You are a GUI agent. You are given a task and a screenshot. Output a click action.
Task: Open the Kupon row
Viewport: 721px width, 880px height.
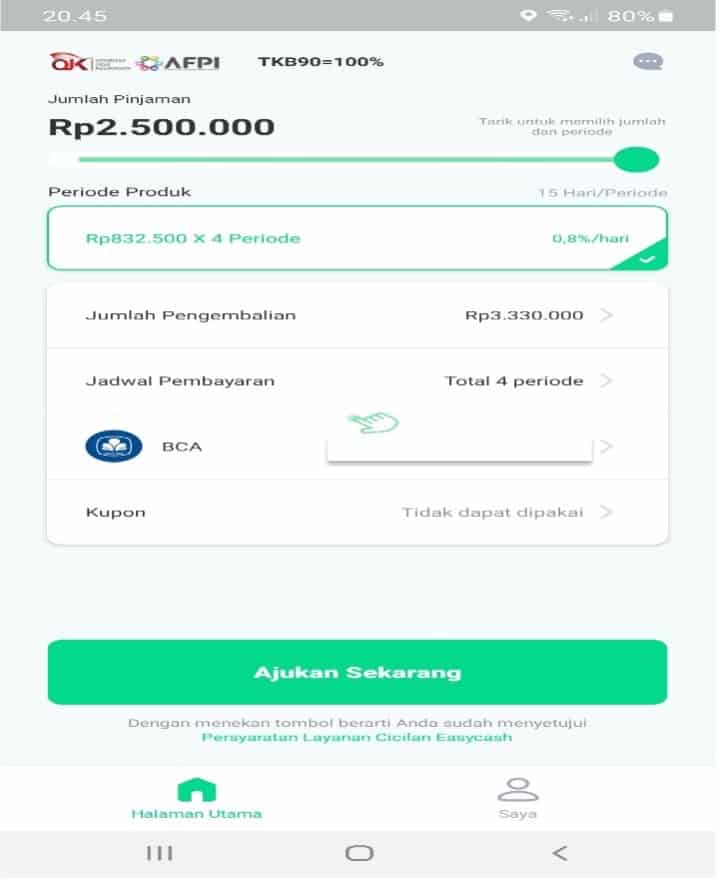point(357,512)
